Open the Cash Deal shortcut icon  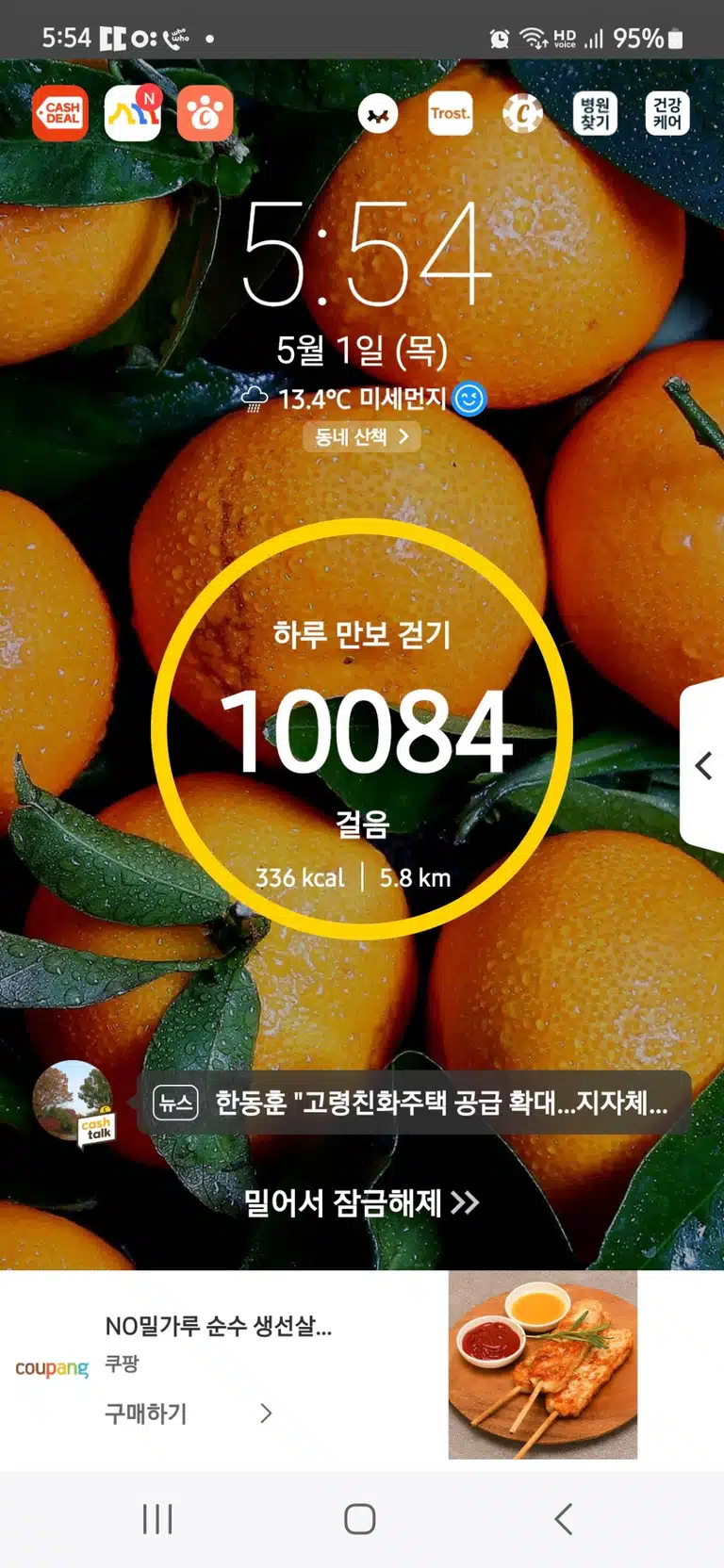[x=60, y=113]
